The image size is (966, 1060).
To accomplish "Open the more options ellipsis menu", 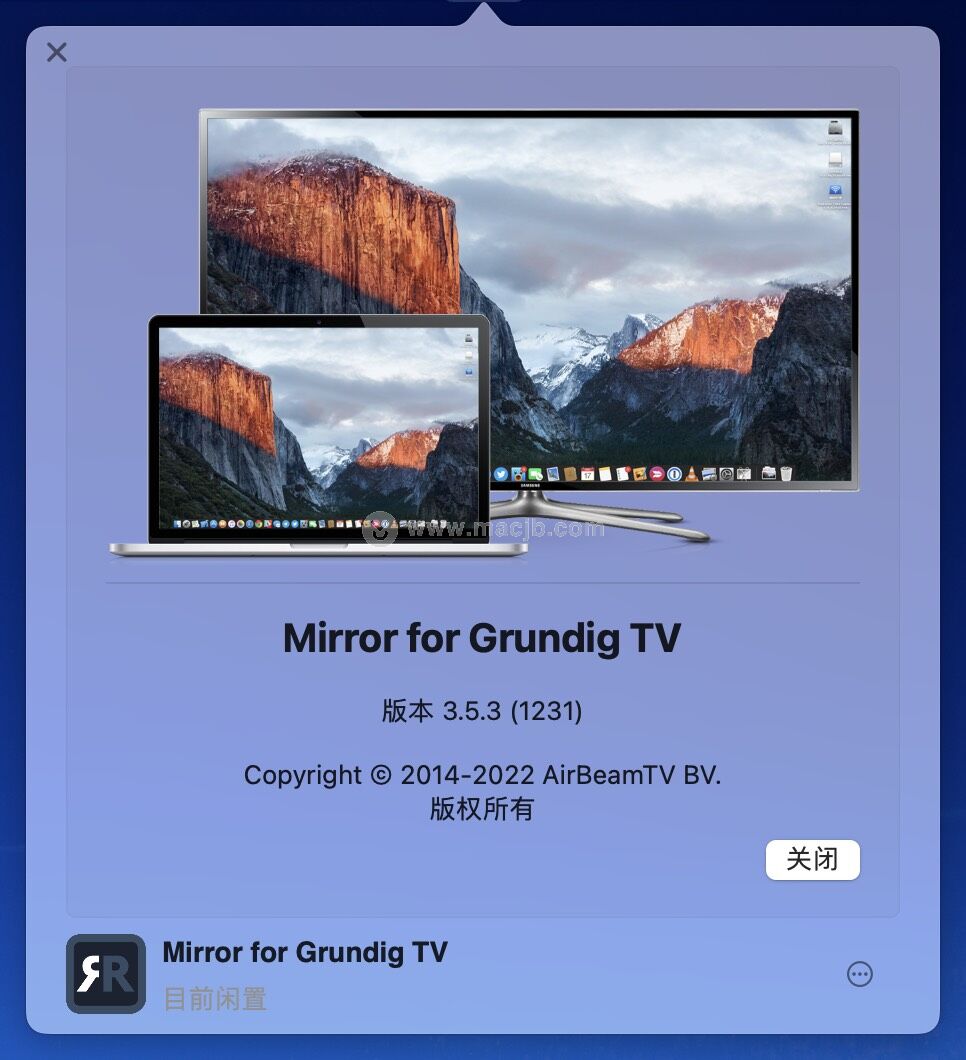I will 859,974.
